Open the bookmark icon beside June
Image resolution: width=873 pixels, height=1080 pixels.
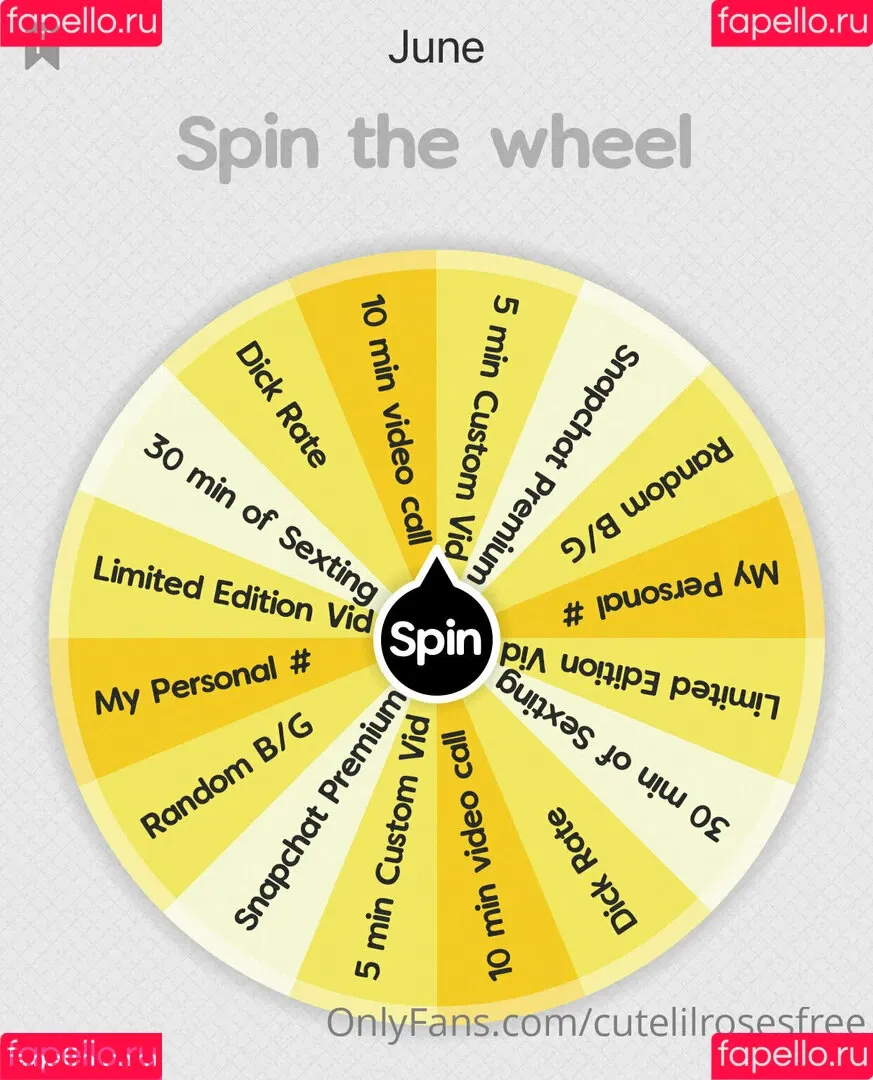(x=43, y=50)
